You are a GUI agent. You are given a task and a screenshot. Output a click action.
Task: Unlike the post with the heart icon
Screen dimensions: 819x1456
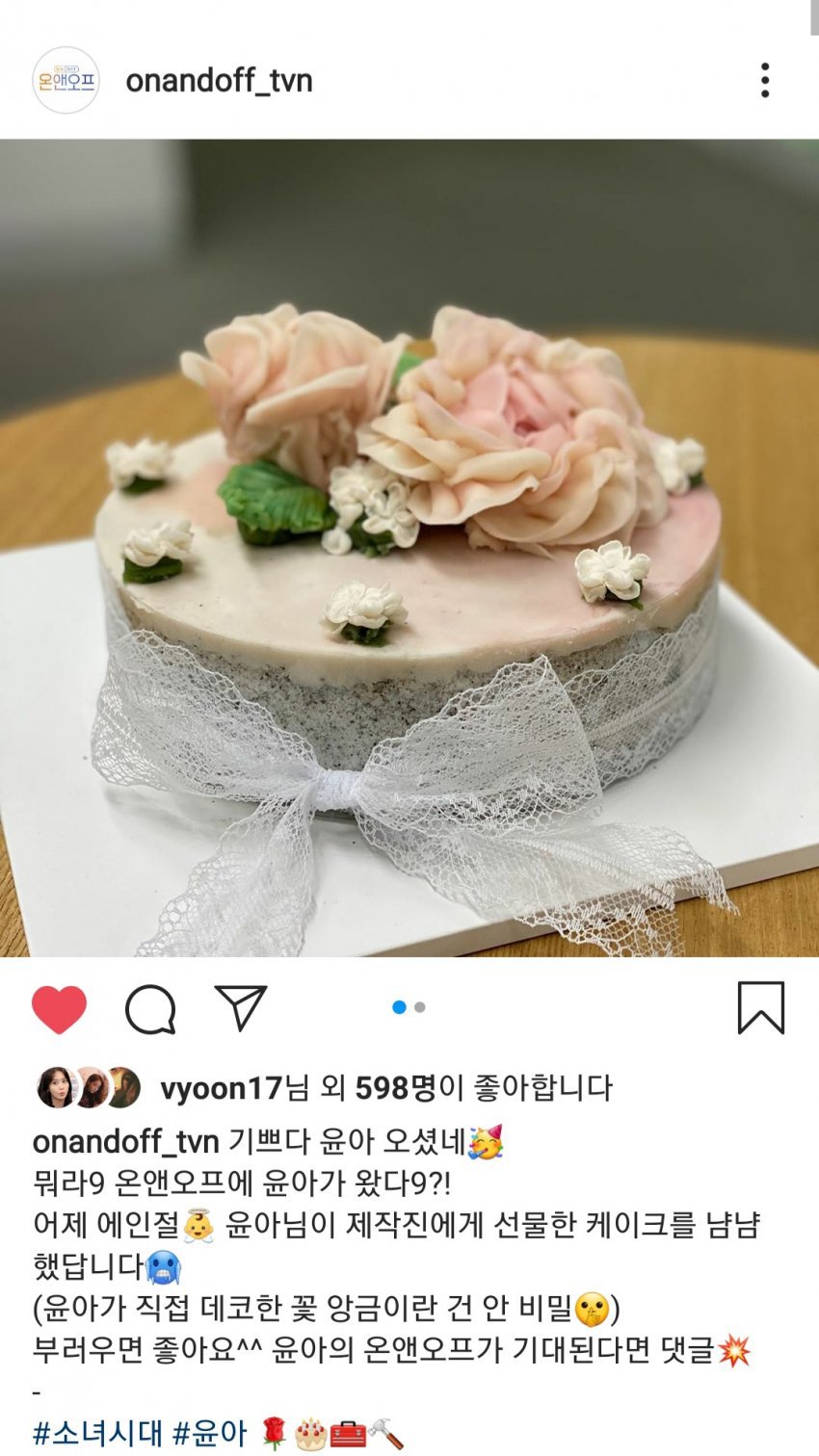coord(59,1008)
